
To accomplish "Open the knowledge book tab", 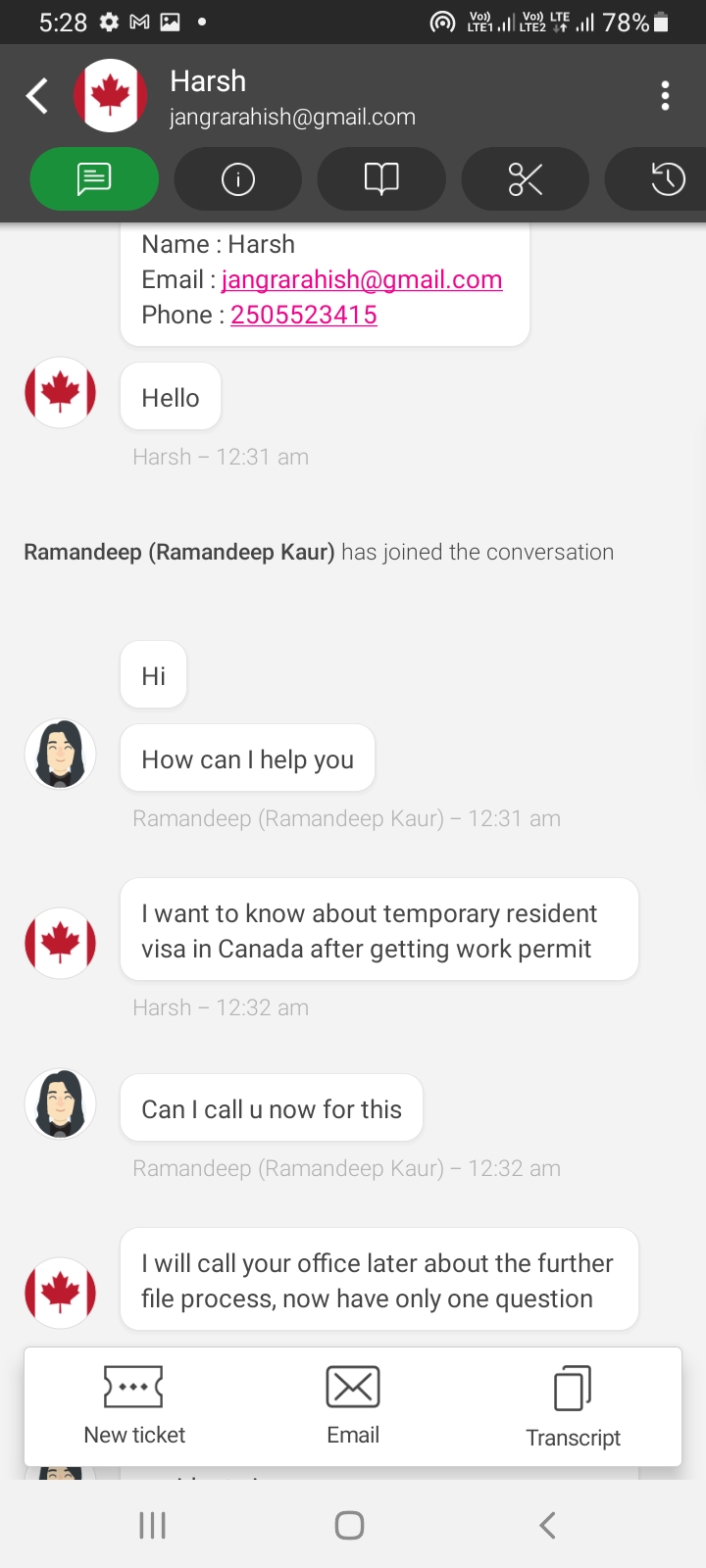I will tap(381, 179).
